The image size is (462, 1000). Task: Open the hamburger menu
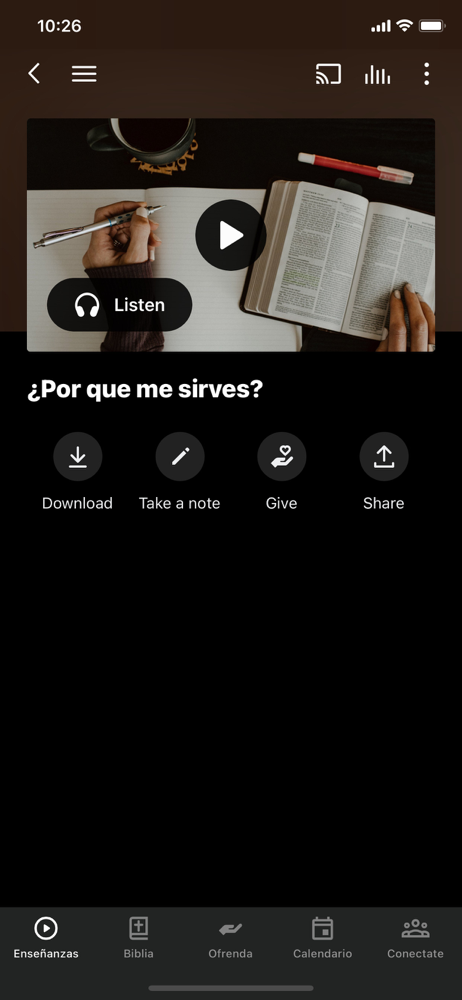pyautogui.click(x=84, y=74)
